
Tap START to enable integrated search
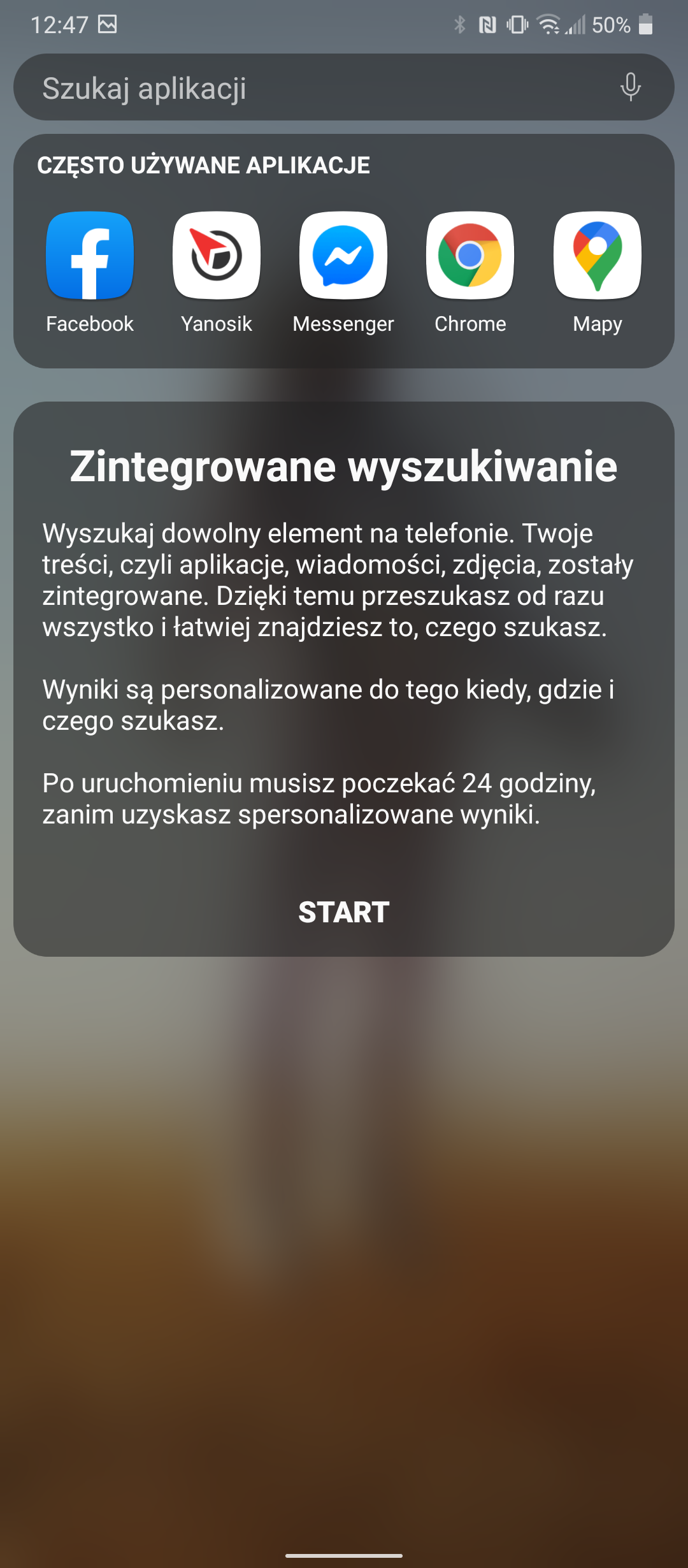[x=344, y=912]
